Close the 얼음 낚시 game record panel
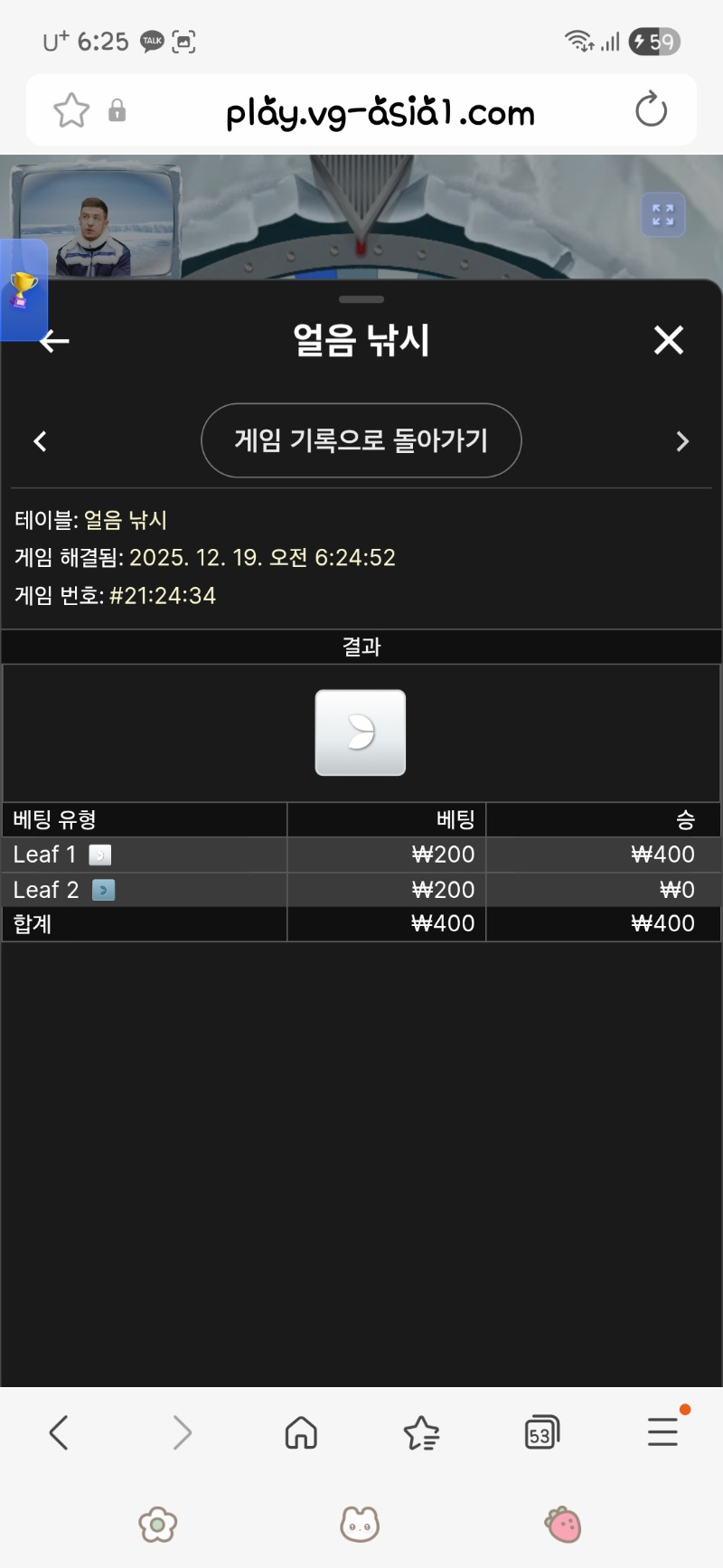This screenshot has width=723, height=1568. [668, 340]
